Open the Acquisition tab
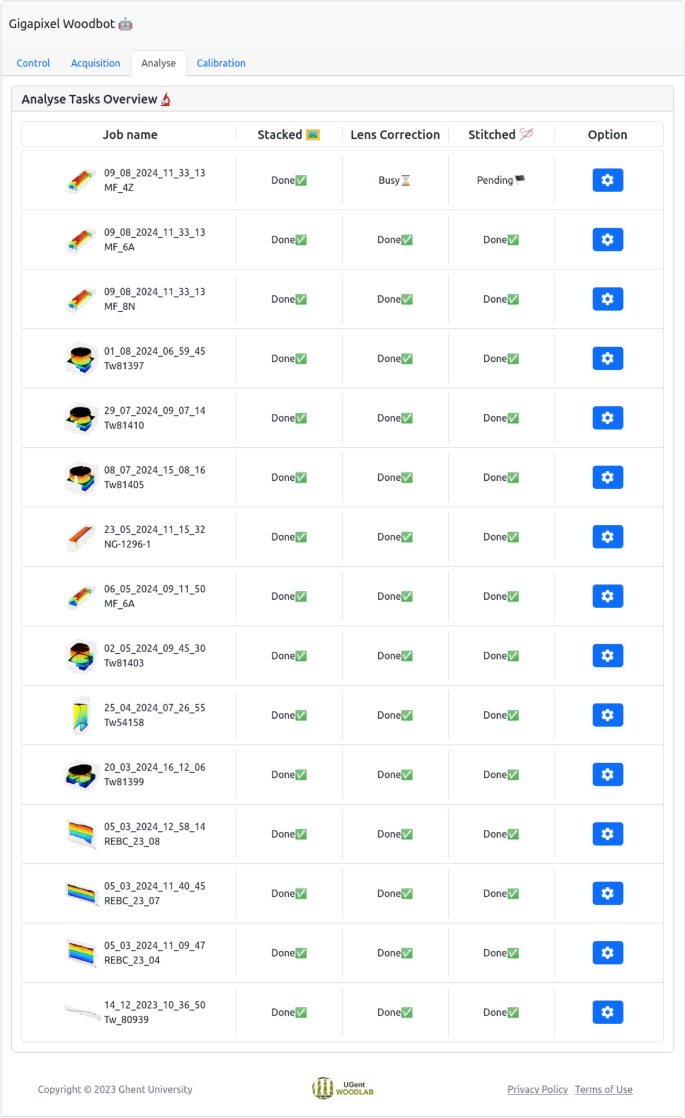The image size is (685, 1118). [x=95, y=63]
